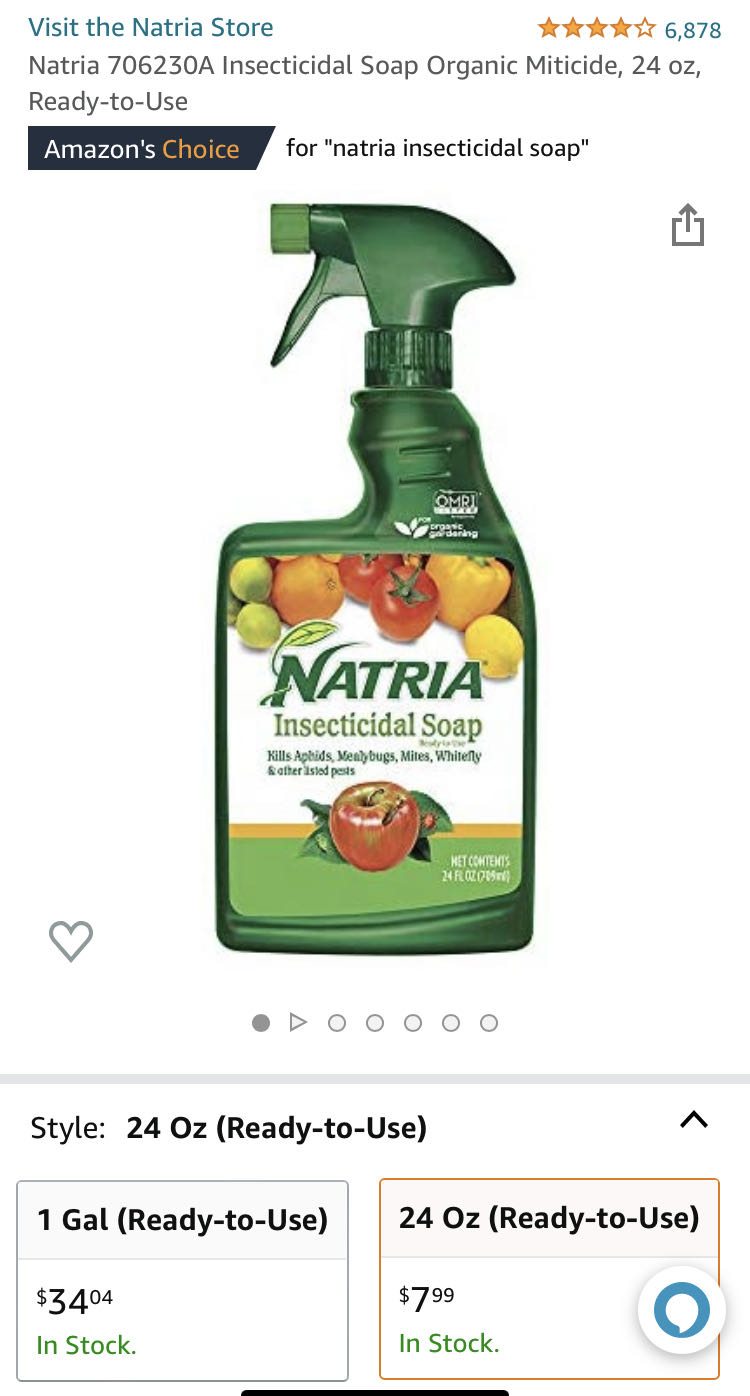Open the Alexa assistant bubble

[x=682, y=1310]
